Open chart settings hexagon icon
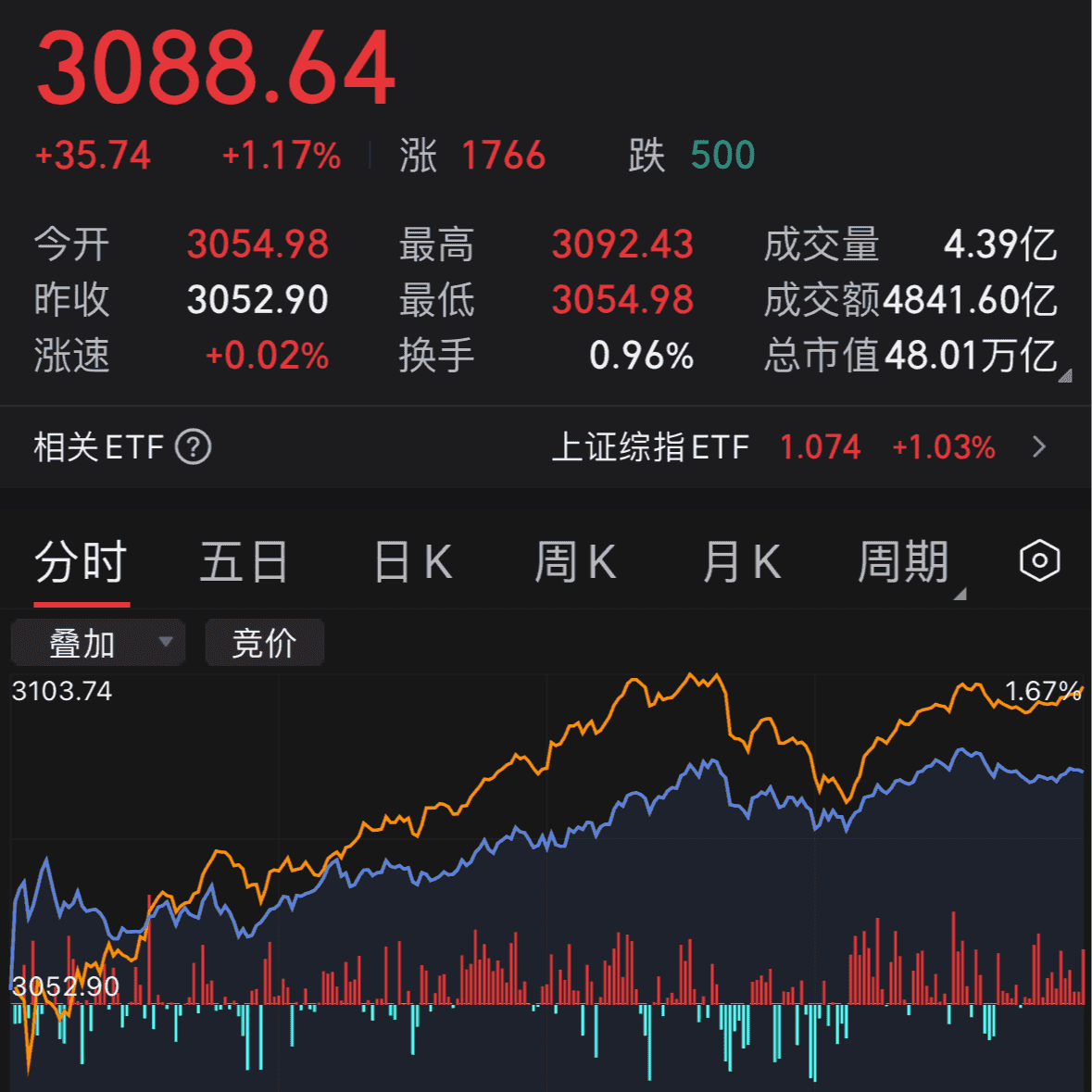Viewport: 1092px width, 1092px height. [1039, 560]
